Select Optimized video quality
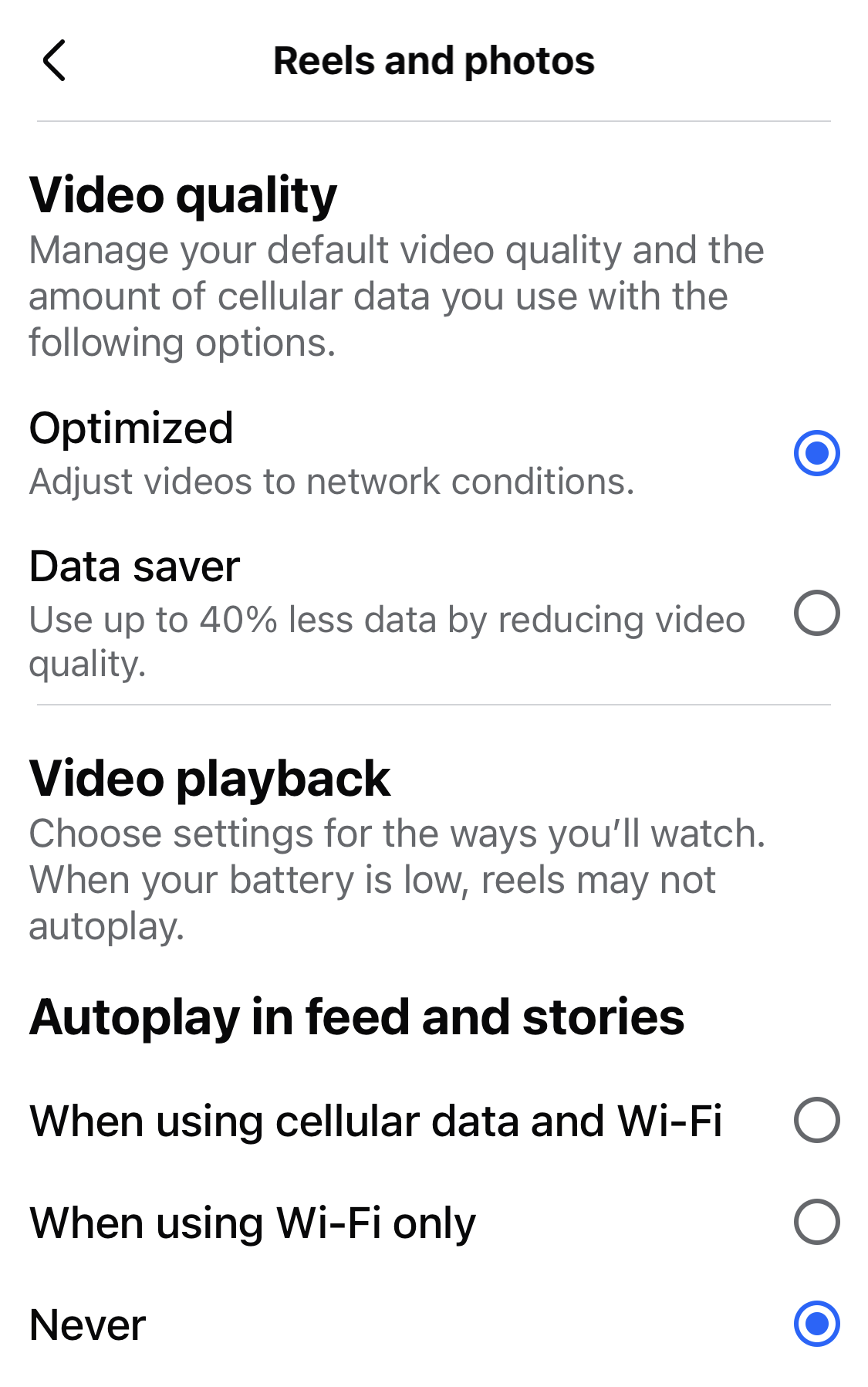 (x=816, y=453)
